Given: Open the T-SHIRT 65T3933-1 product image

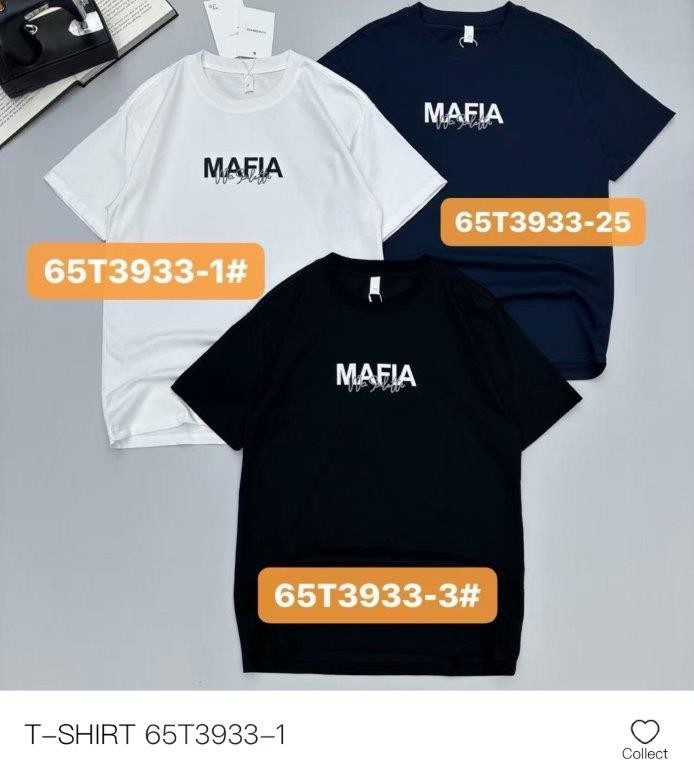Looking at the screenshot, I should [x=347, y=345].
